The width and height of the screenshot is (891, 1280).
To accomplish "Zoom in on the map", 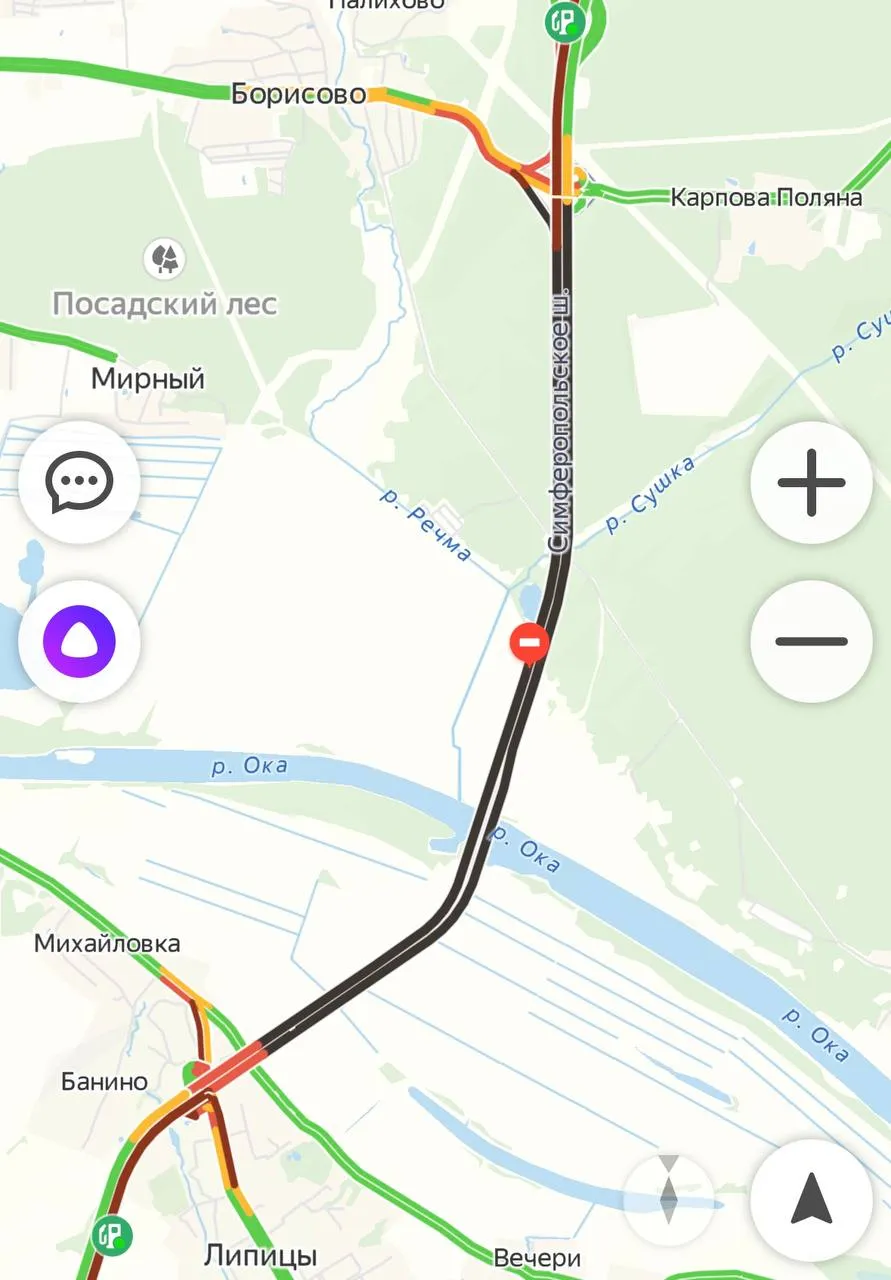I will pos(811,483).
